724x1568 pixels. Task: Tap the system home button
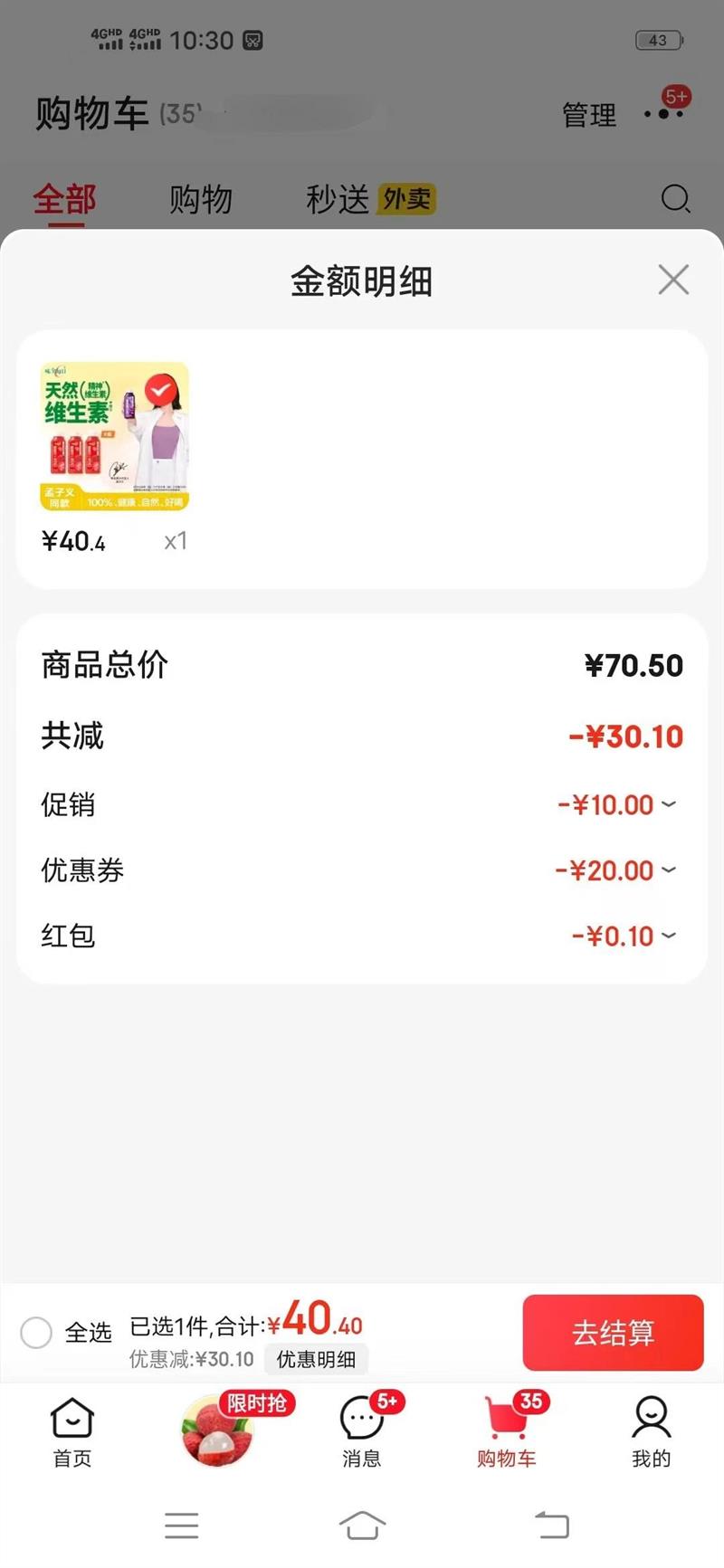tap(362, 1525)
